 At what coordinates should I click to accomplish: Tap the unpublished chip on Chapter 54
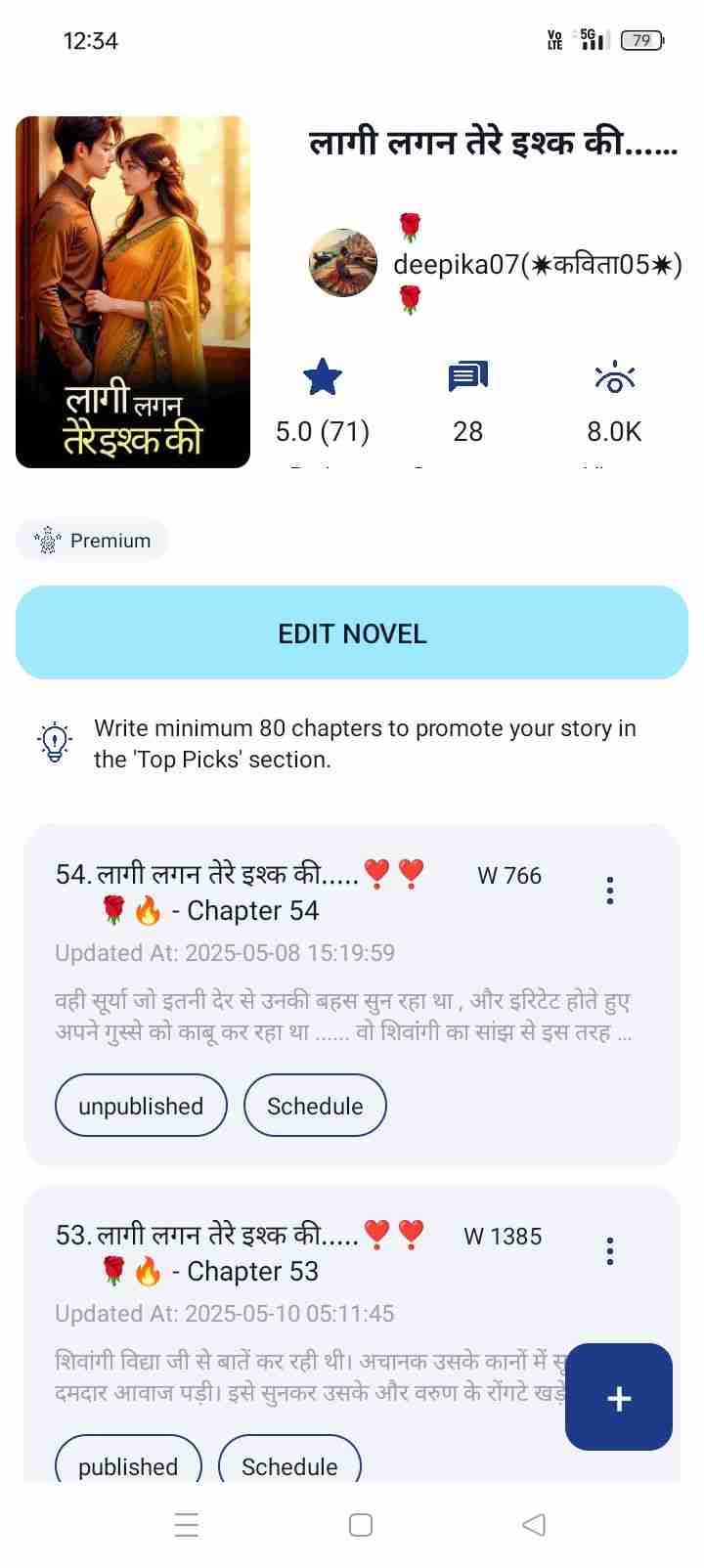click(141, 1106)
